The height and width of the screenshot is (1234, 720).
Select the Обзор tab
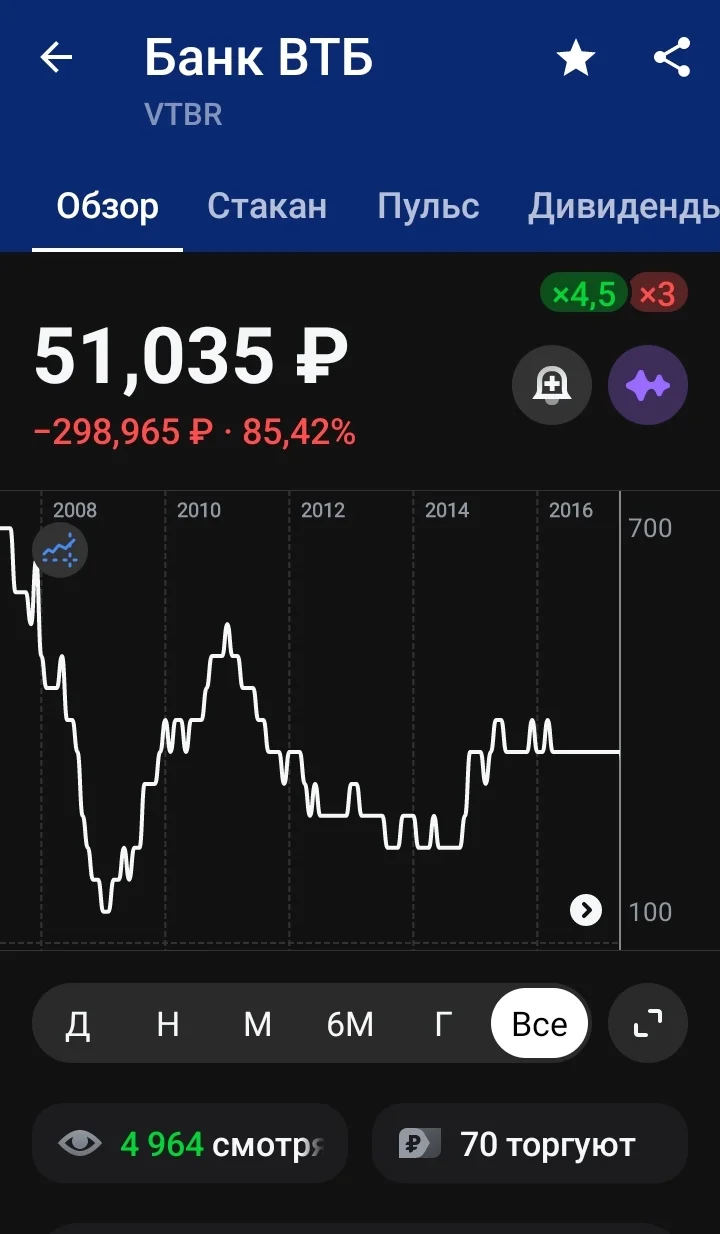click(107, 206)
